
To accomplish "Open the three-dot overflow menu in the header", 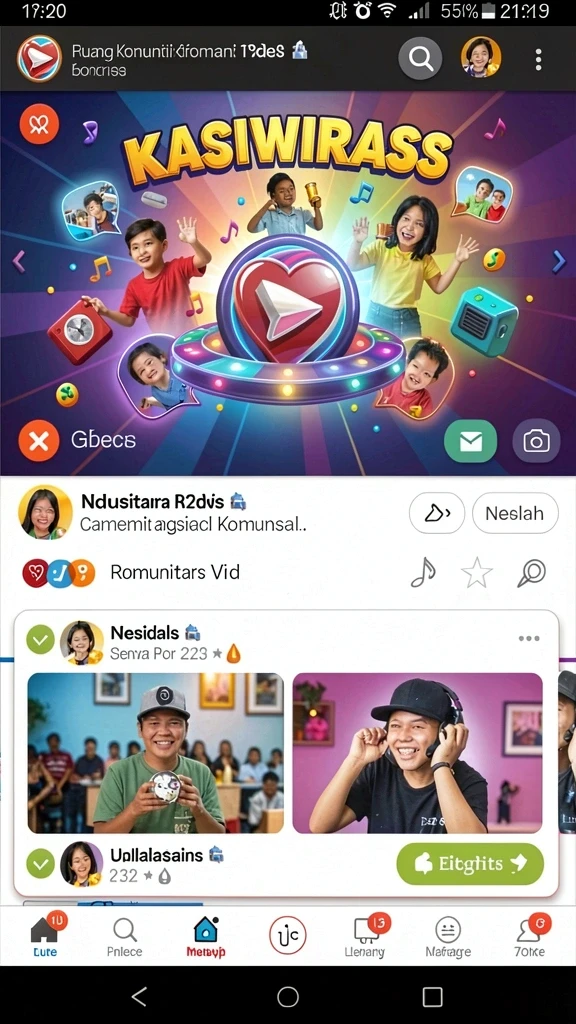I will pyautogui.click(x=538, y=59).
